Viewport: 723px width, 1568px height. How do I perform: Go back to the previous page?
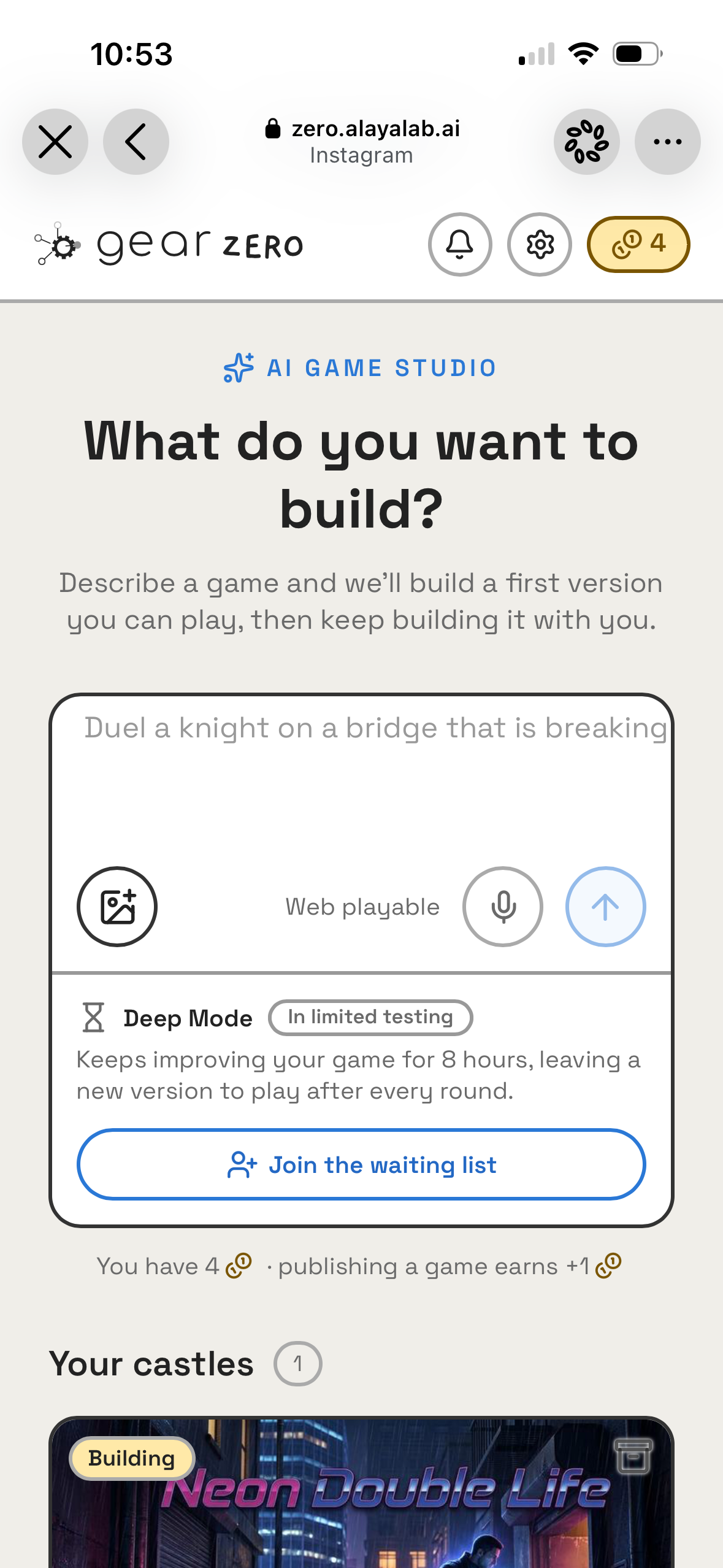click(136, 142)
